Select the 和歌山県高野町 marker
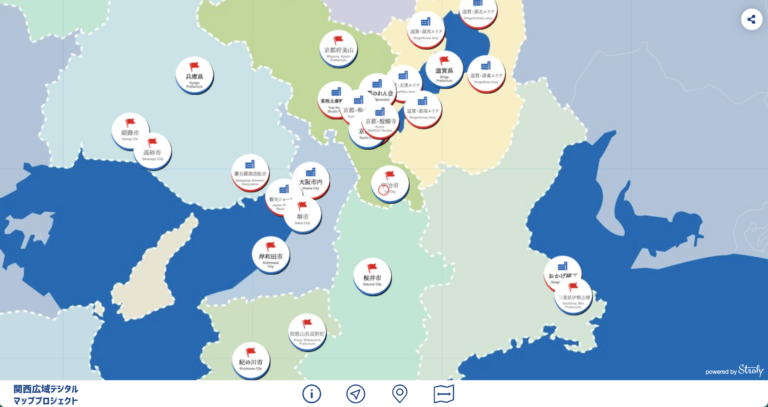Screen dimensions: 768x407 tap(307, 330)
